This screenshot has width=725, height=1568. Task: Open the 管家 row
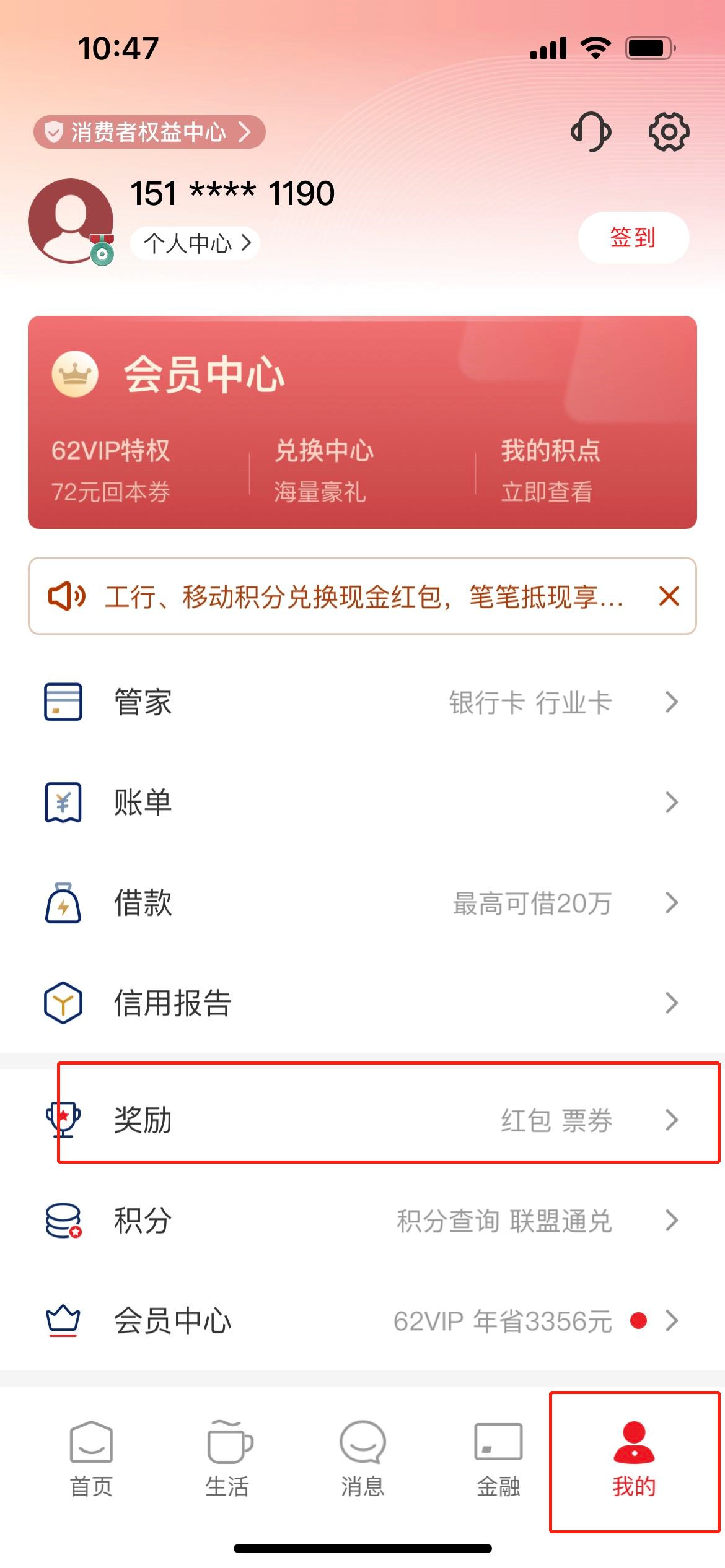(x=362, y=702)
